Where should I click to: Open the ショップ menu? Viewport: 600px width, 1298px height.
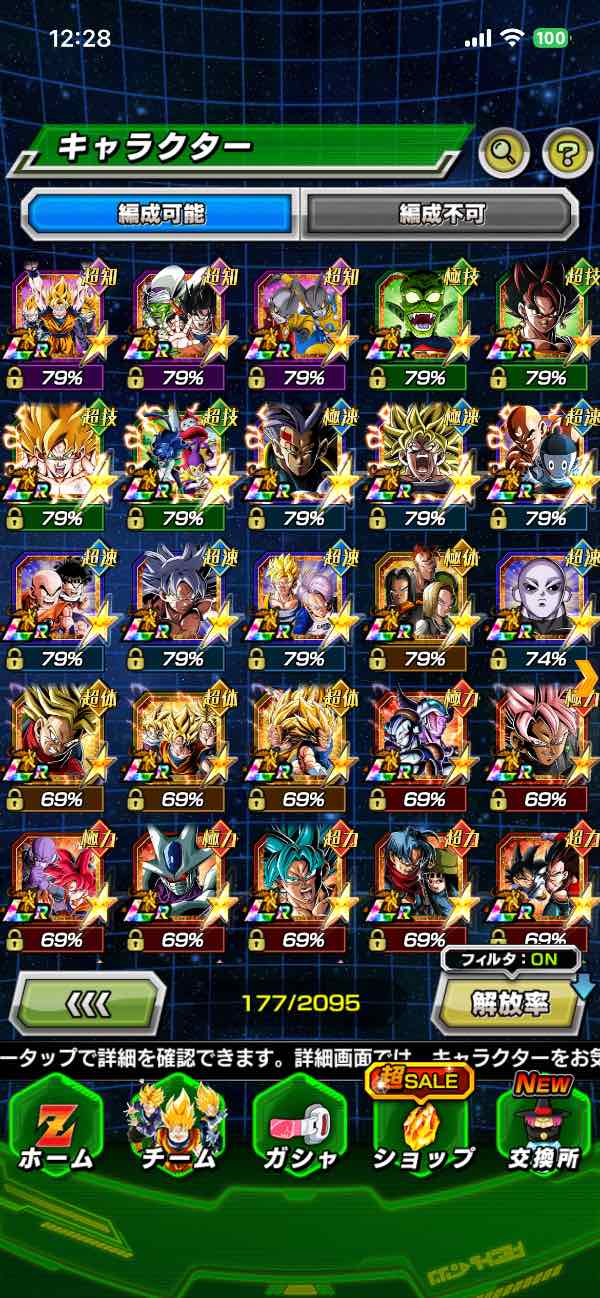tap(421, 1128)
